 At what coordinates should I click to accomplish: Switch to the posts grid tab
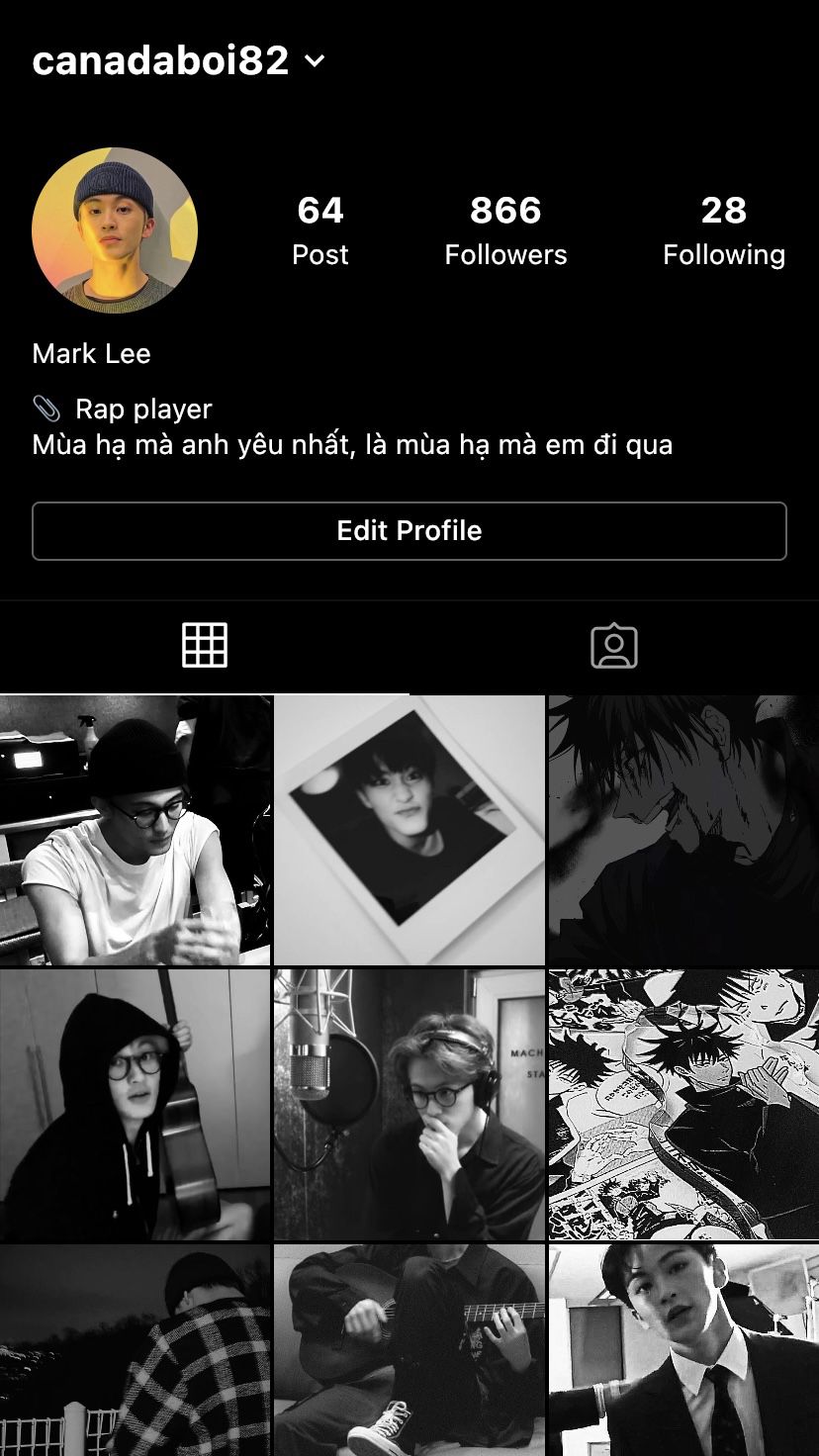205,646
